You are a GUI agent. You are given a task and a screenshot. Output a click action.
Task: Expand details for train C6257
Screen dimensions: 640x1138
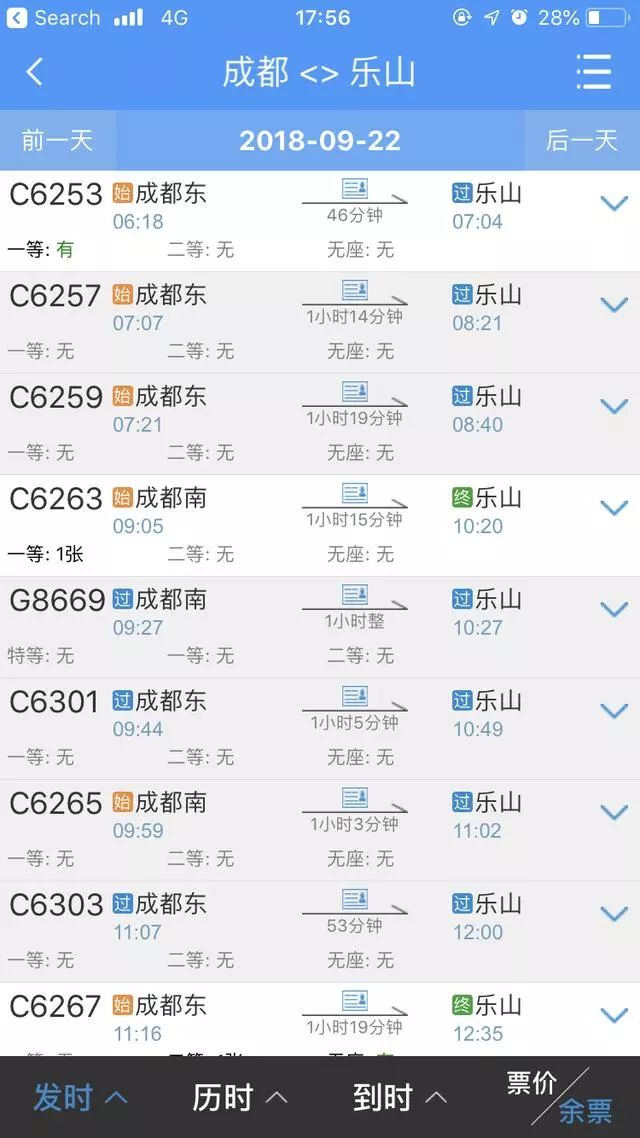tap(614, 305)
